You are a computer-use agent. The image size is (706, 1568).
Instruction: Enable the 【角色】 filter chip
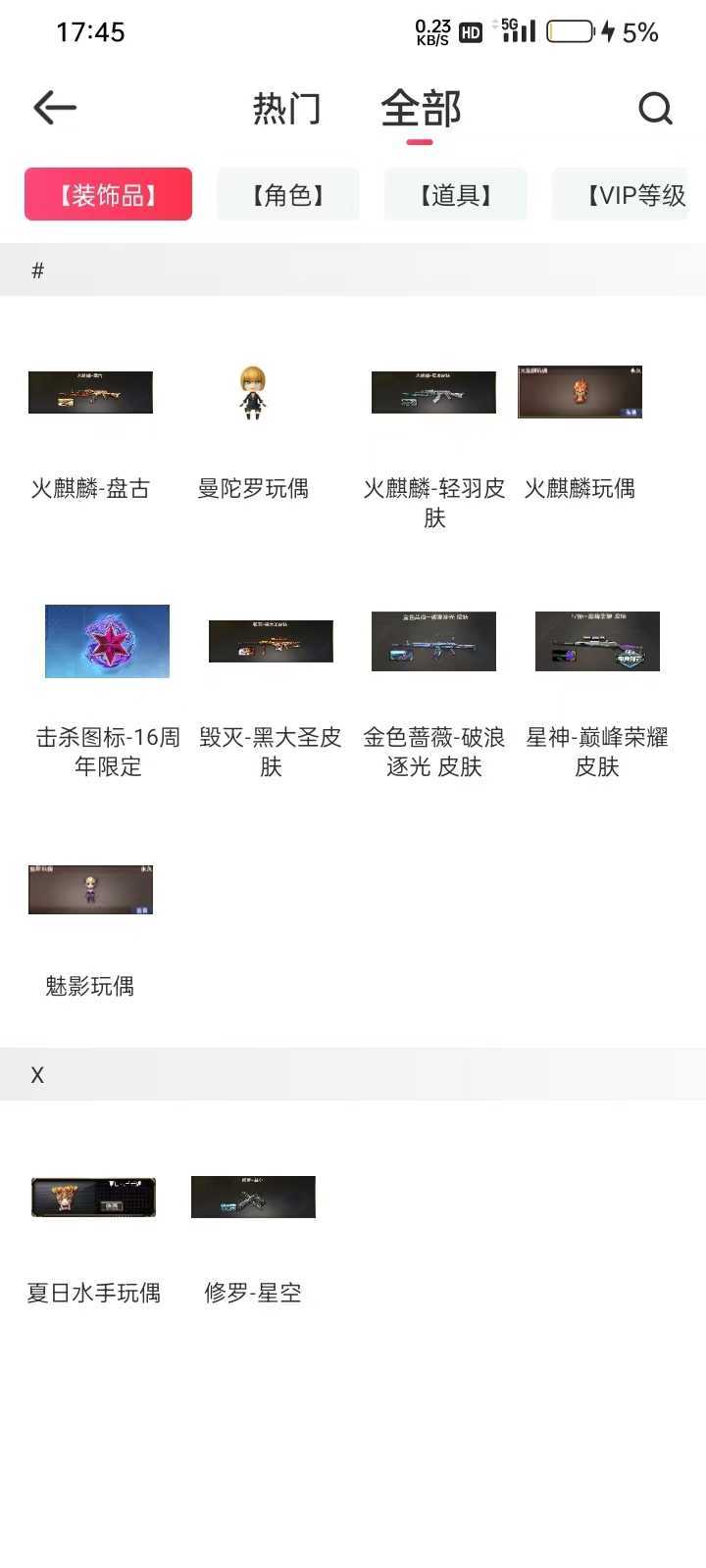point(288,193)
